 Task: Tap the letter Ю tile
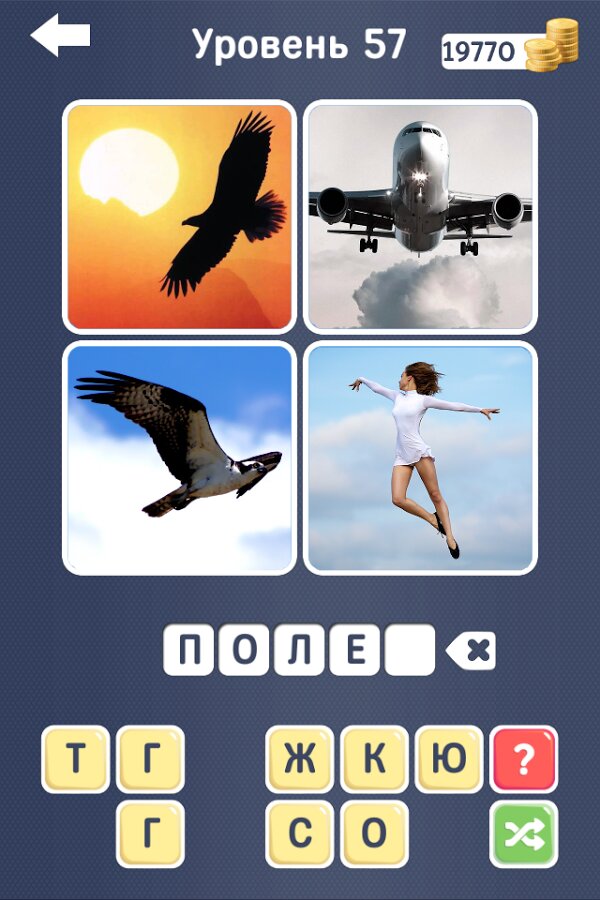(x=449, y=759)
